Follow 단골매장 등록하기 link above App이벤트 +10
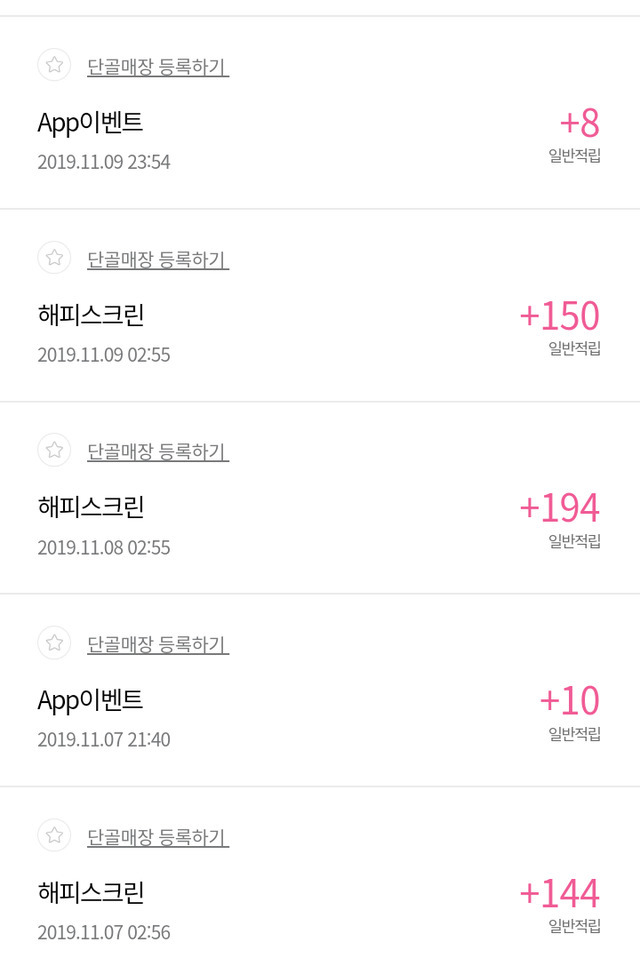 (x=158, y=645)
